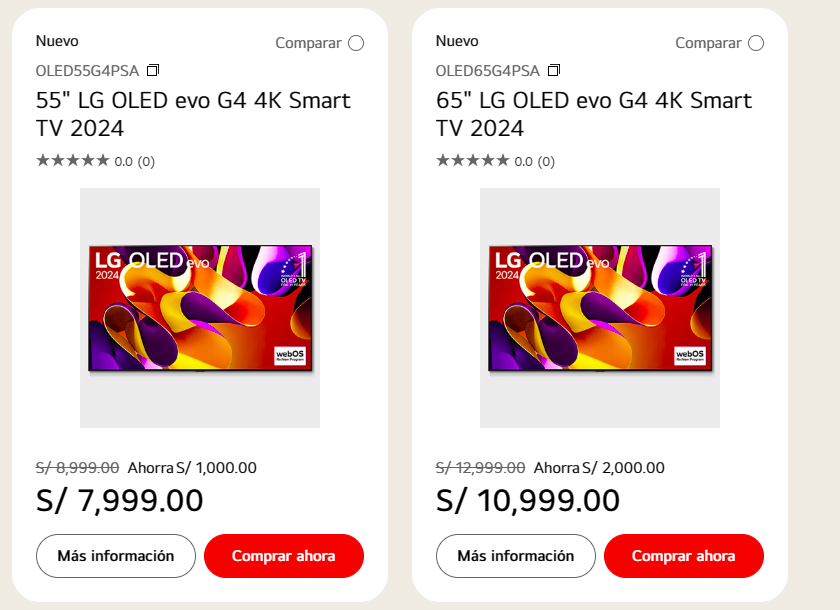Viewport: 840px width, 610px height.
Task: Tap Más información for the 55" TV
Action: click(116, 556)
